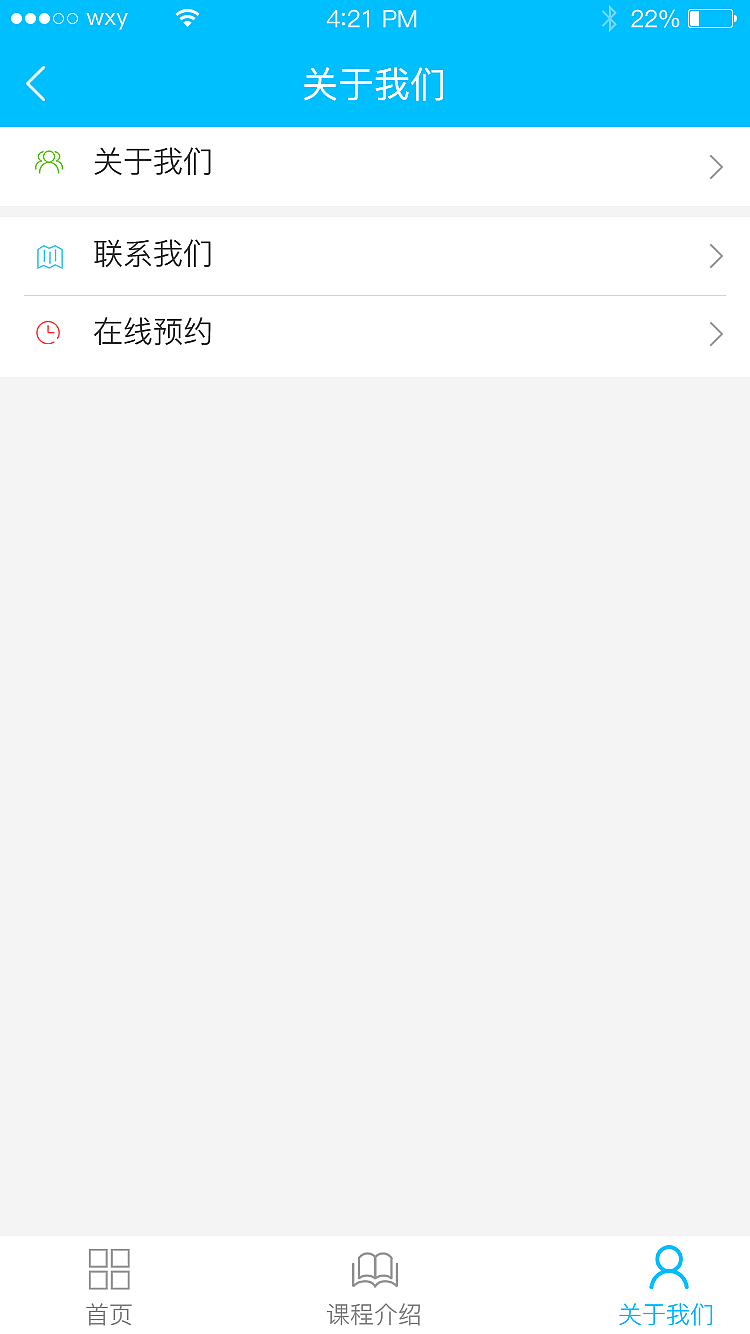Tap the green people icon beside 关于我们
The width and height of the screenshot is (750, 1334).
[48, 160]
